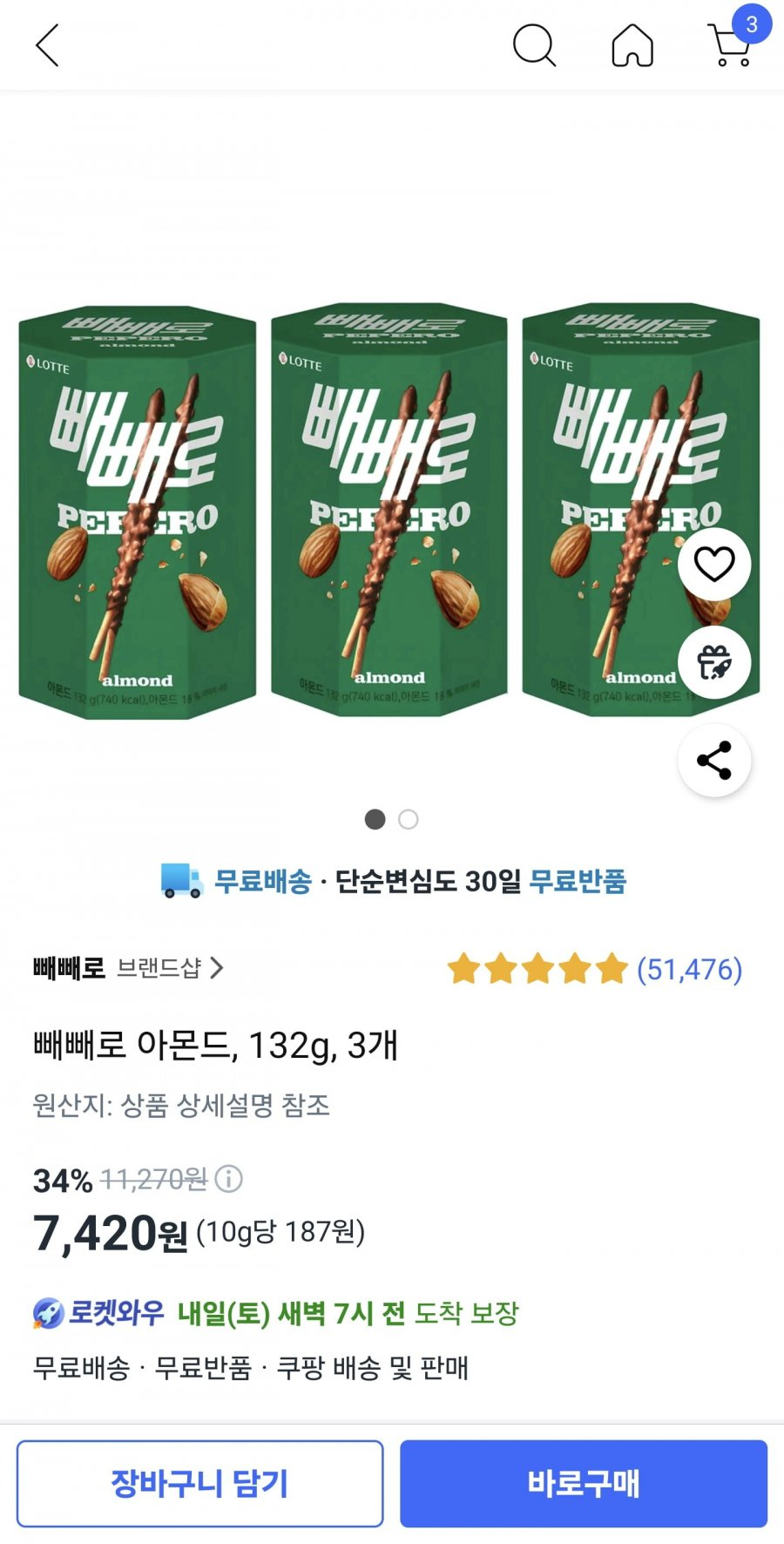
Task: Toggle the heart to favorite the Pepero item
Action: [x=713, y=563]
